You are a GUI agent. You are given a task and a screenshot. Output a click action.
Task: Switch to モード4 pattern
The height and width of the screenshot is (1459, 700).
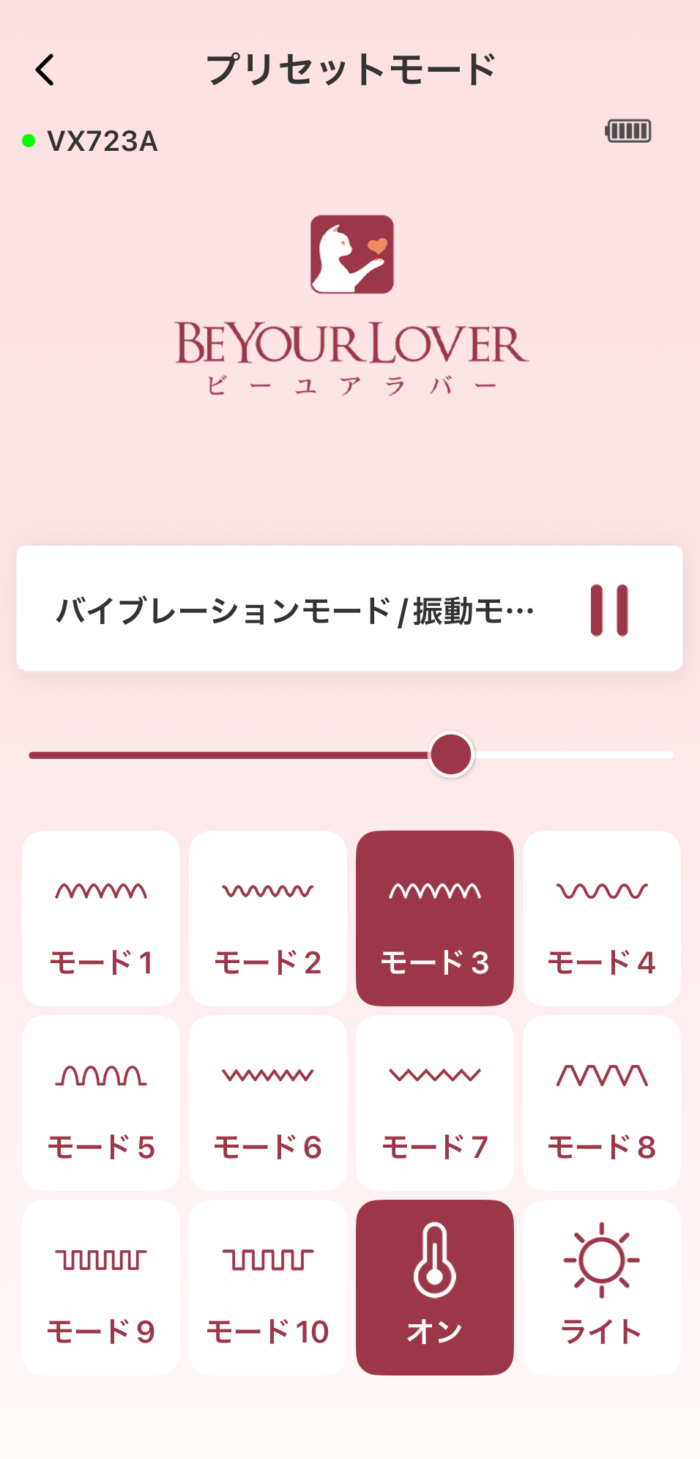pos(602,918)
